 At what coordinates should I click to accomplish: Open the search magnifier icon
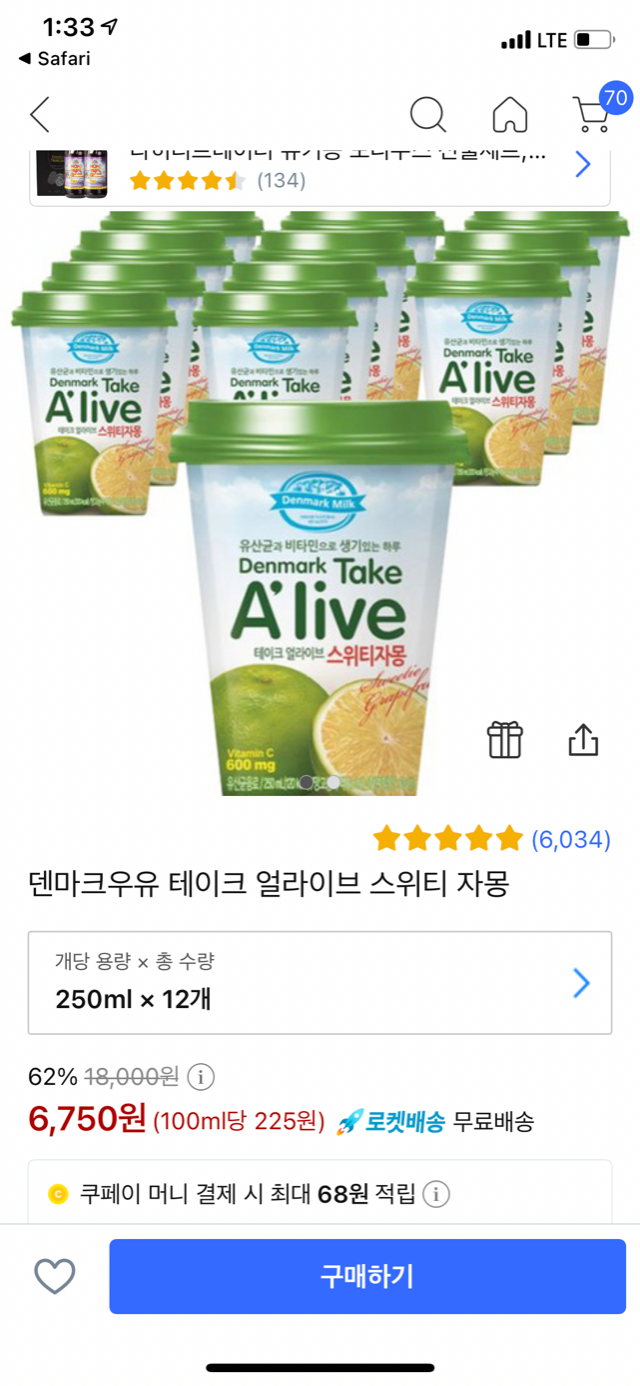coord(428,115)
